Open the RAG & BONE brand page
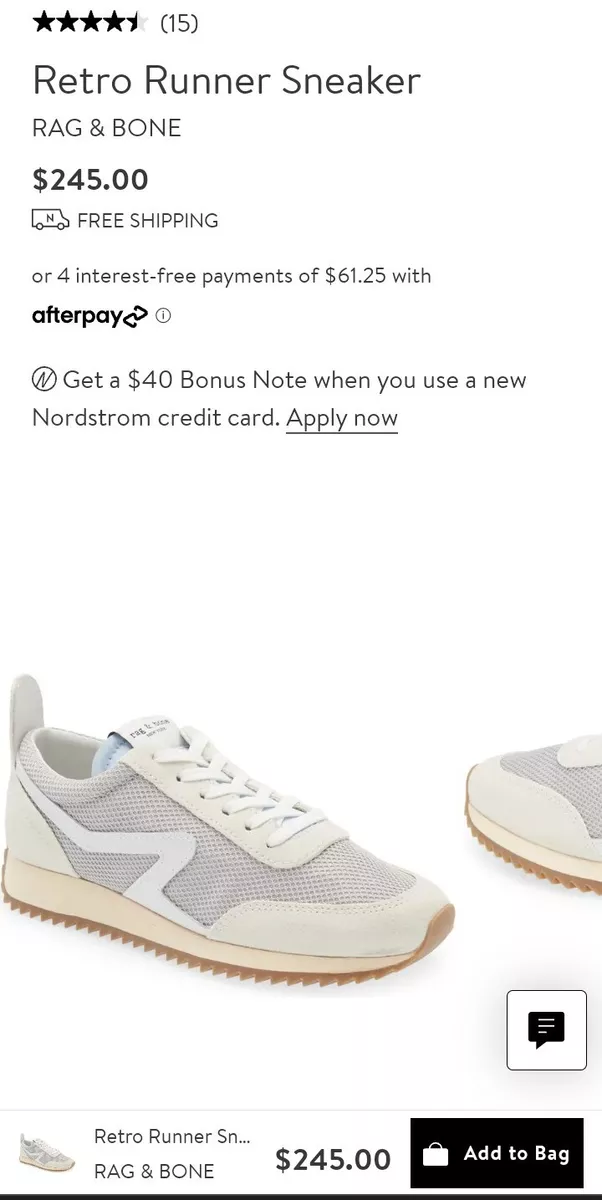The height and width of the screenshot is (1200, 602). [x=107, y=128]
